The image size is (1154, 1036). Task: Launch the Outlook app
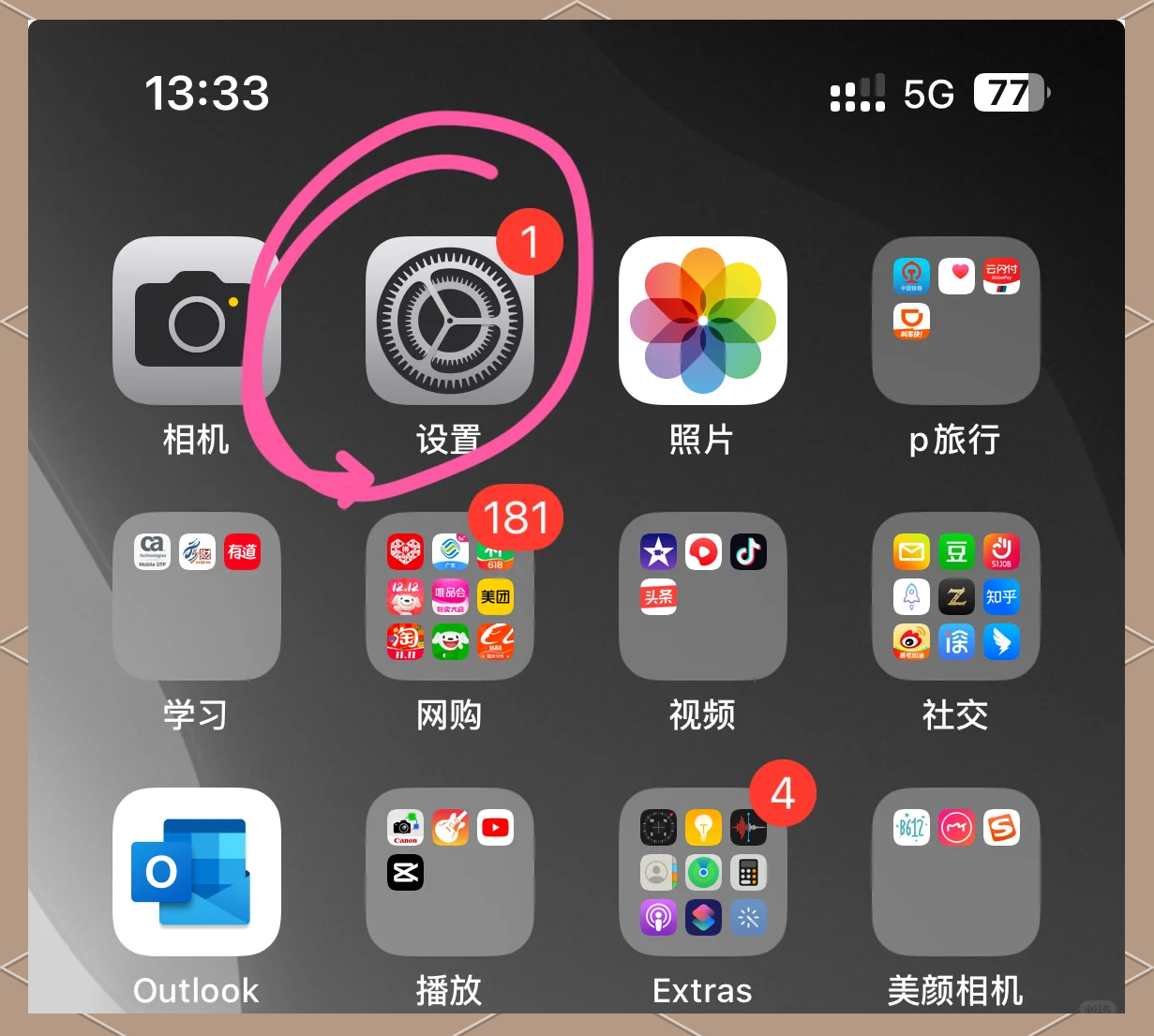[196, 872]
